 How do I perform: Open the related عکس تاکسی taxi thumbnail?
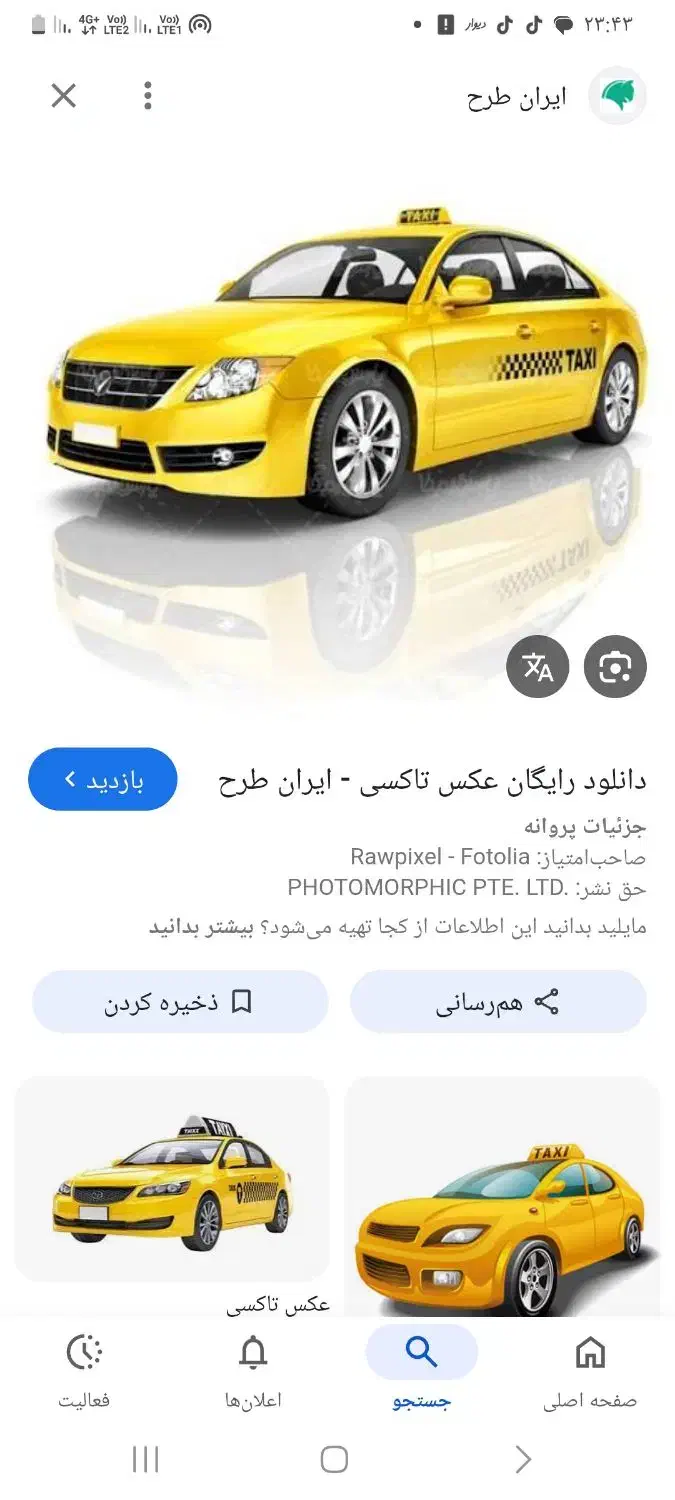coord(172,1180)
